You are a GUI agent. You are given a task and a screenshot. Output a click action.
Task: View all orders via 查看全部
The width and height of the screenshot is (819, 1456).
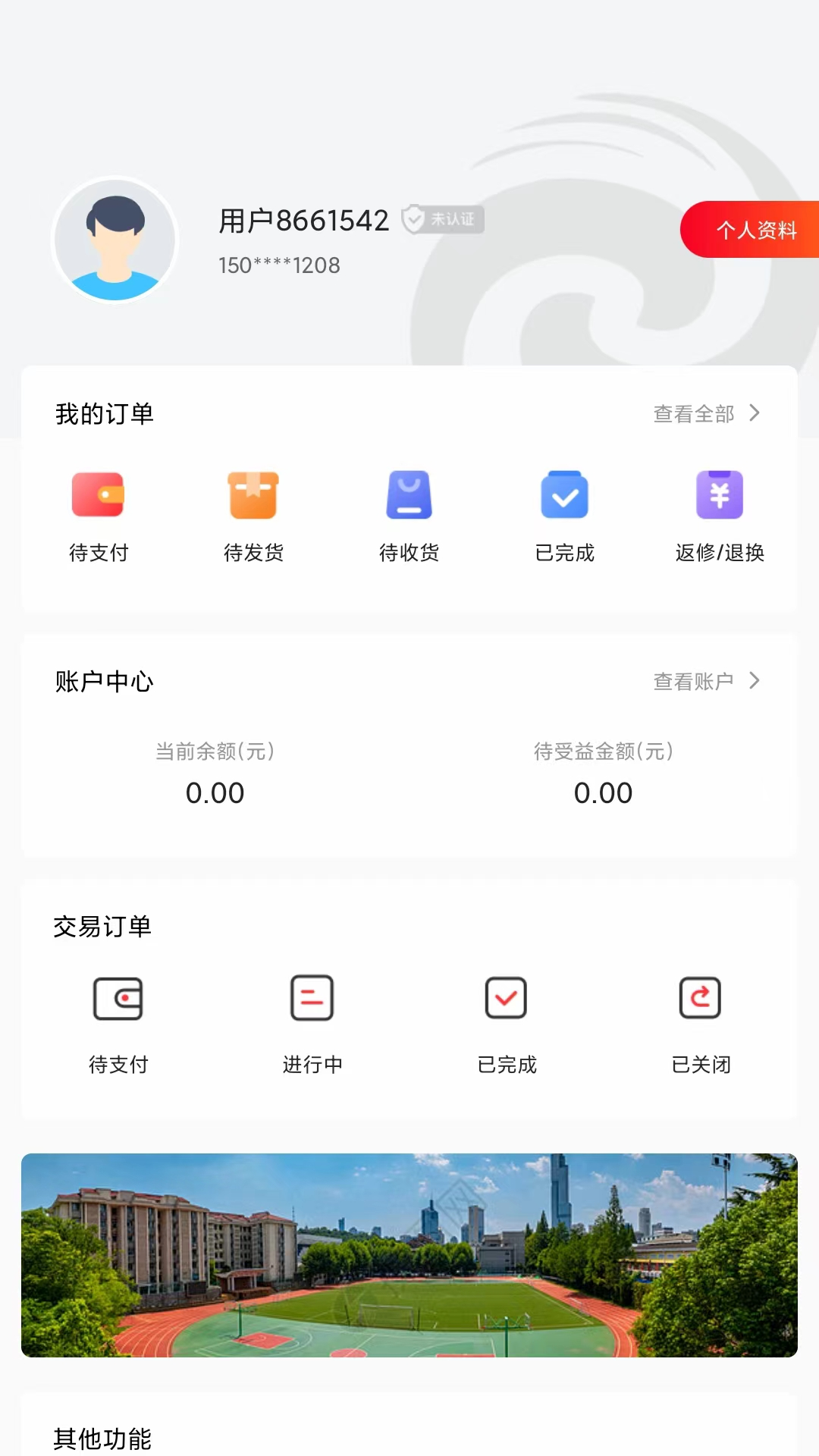pyautogui.click(x=706, y=414)
